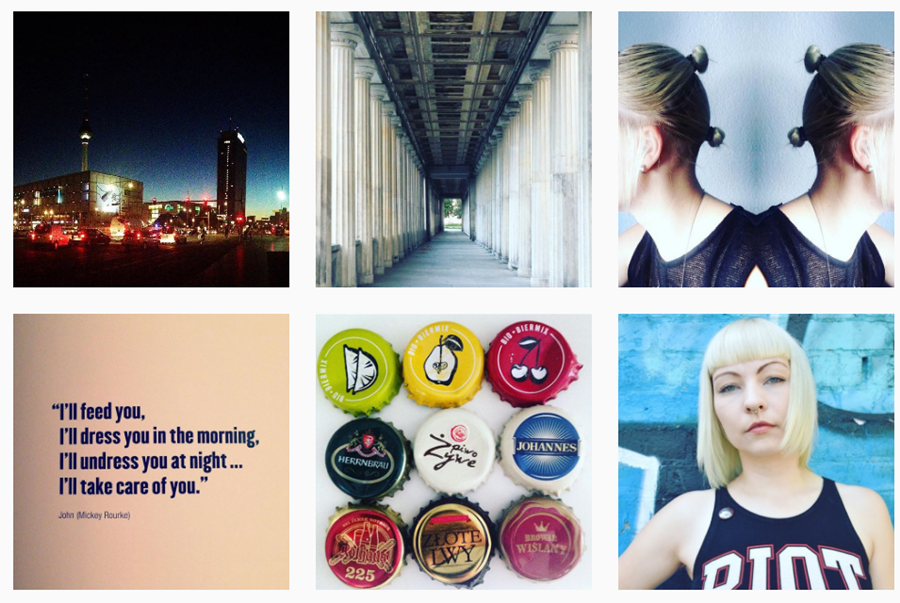View the colorful bottle caps photo
The width and height of the screenshot is (900, 603).
(x=453, y=451)
